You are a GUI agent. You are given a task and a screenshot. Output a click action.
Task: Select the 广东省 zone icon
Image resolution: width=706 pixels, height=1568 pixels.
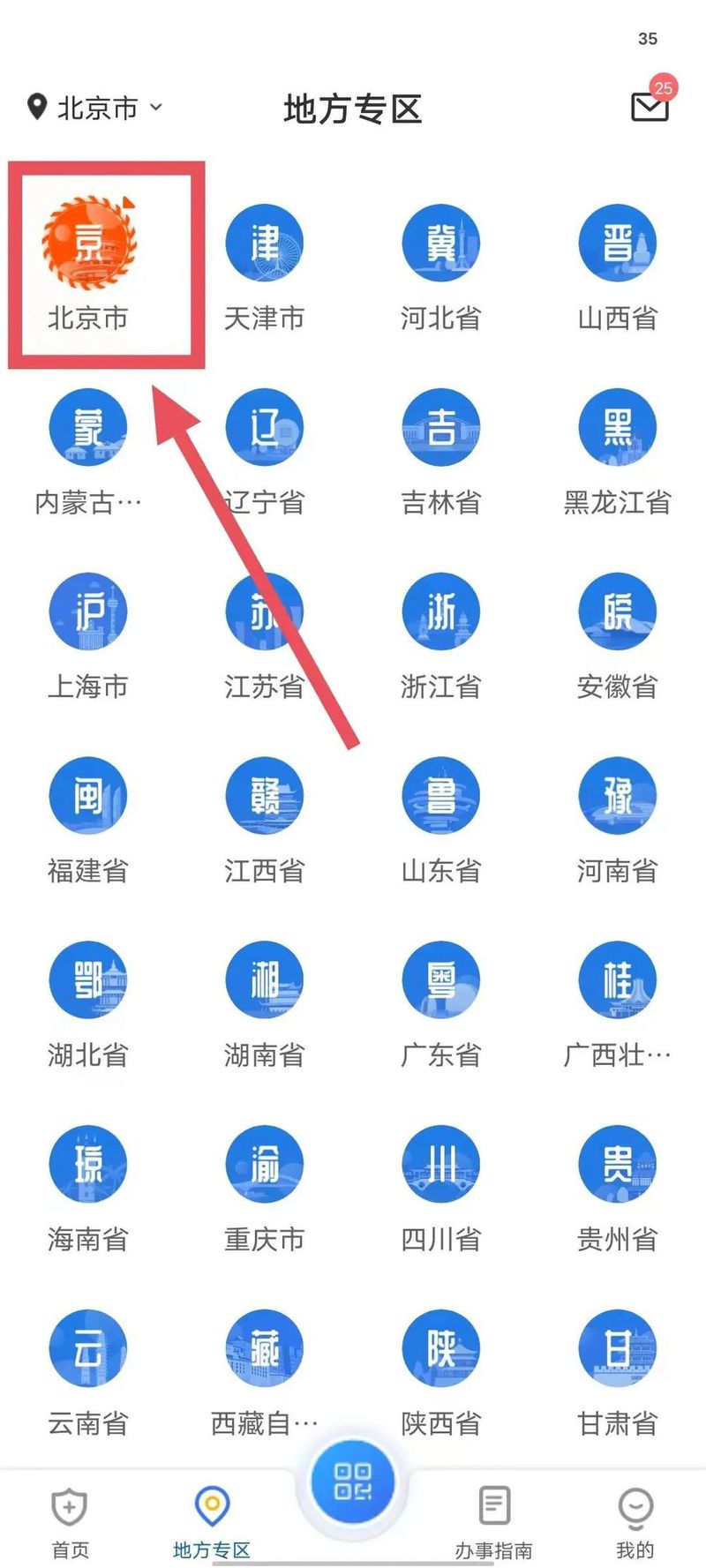tap(441, 979)
